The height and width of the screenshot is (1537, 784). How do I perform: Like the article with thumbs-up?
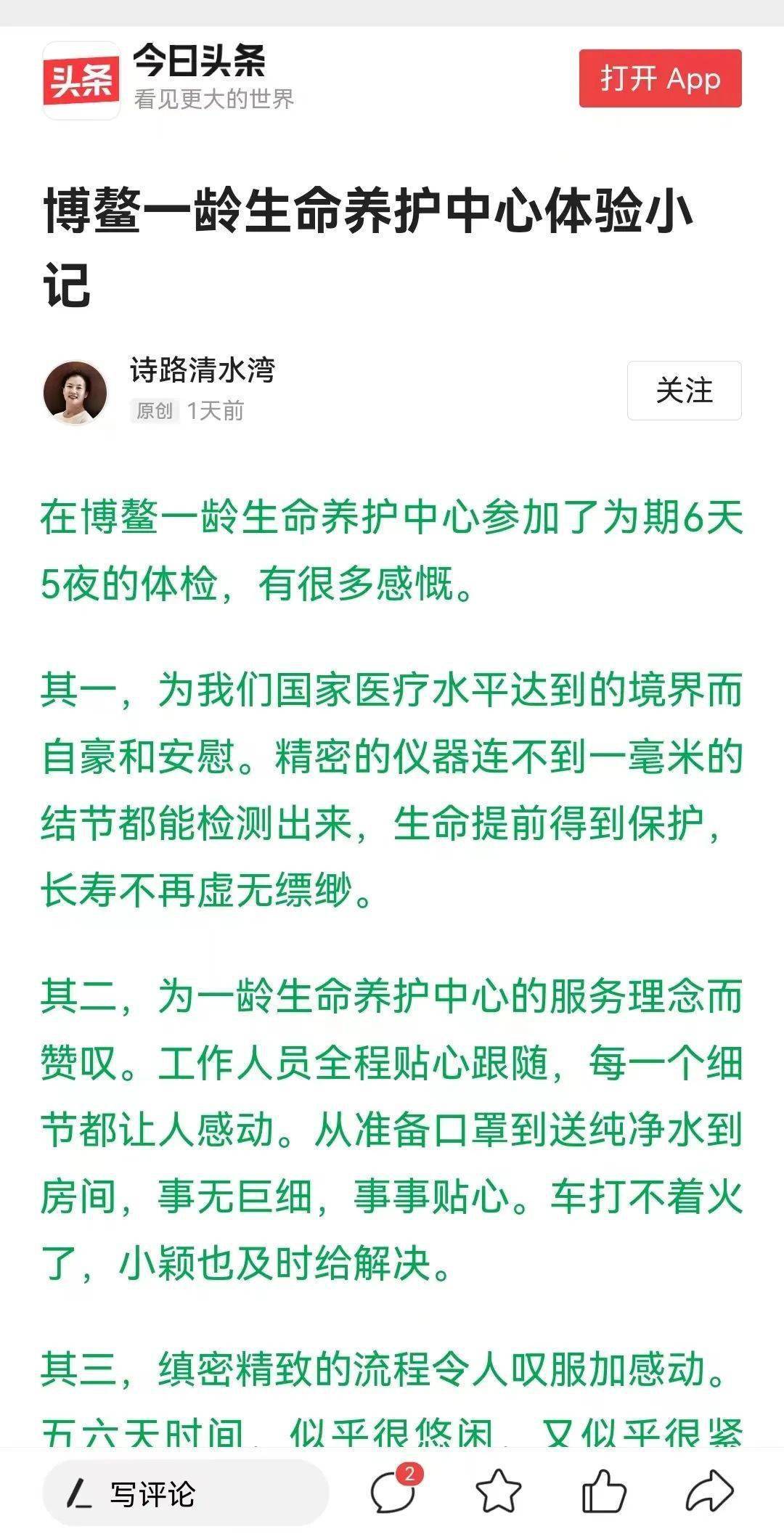coord(604,1493)
